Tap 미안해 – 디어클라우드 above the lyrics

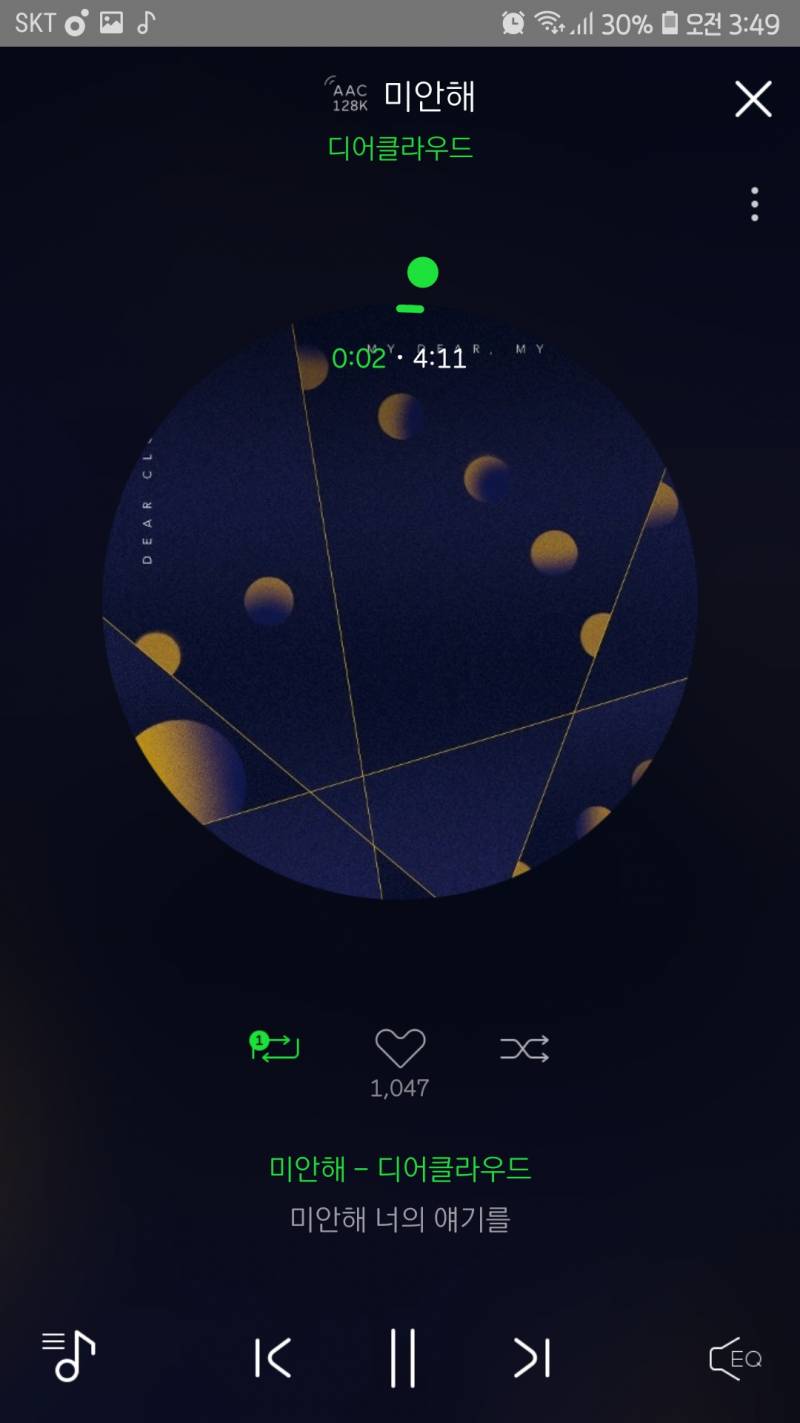(x=400, y=1168)
